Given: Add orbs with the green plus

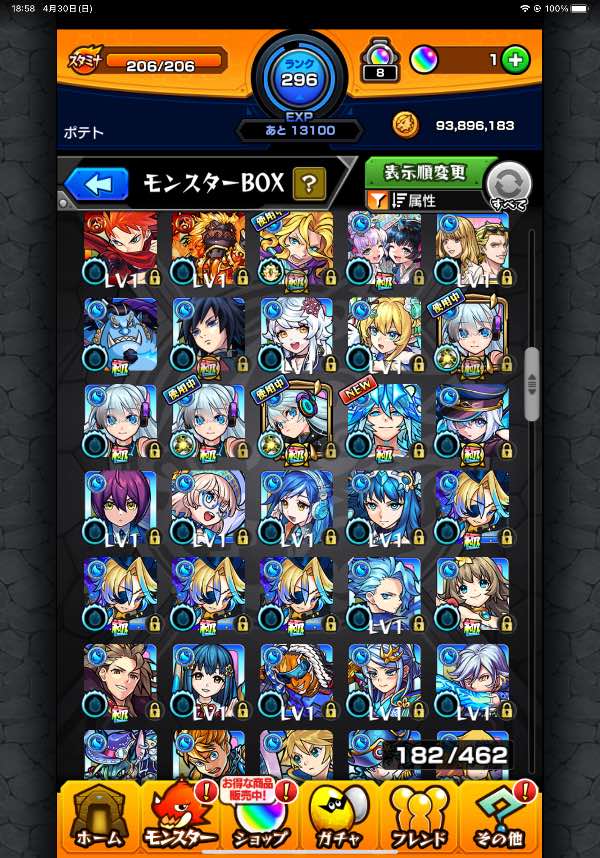Looking at the screenshot, I should point(516,59).
